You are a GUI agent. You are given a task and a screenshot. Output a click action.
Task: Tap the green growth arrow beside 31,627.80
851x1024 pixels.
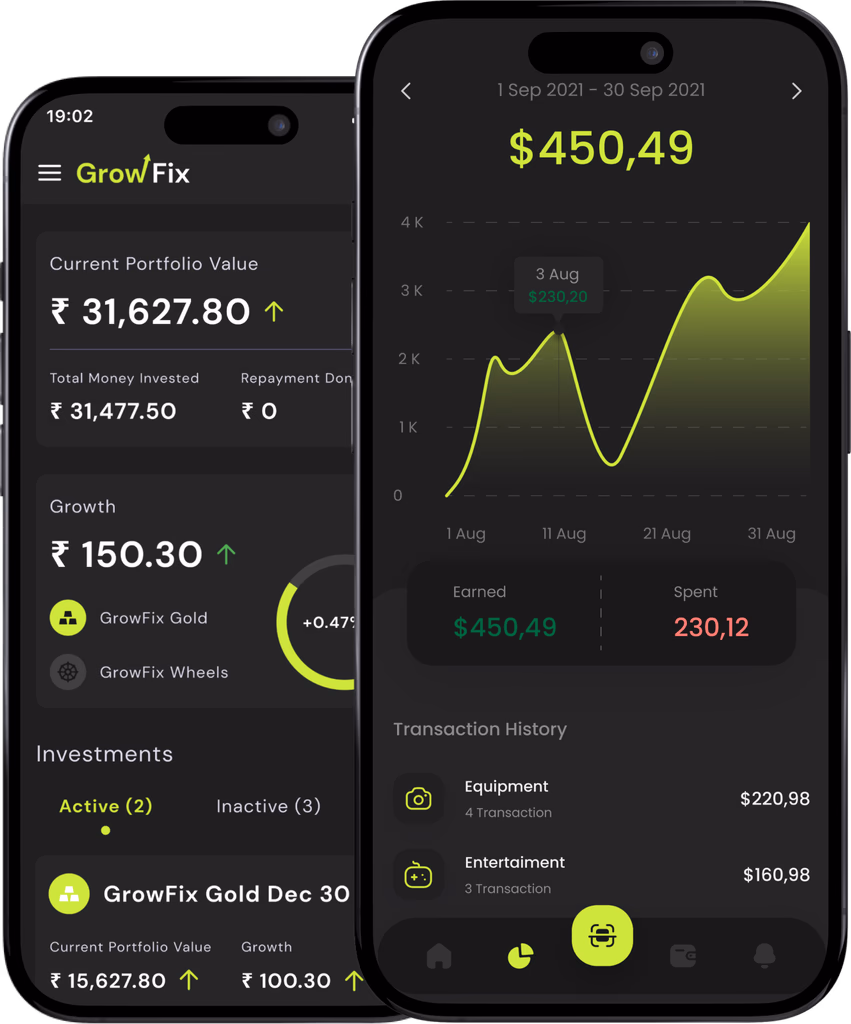point(273,311)
